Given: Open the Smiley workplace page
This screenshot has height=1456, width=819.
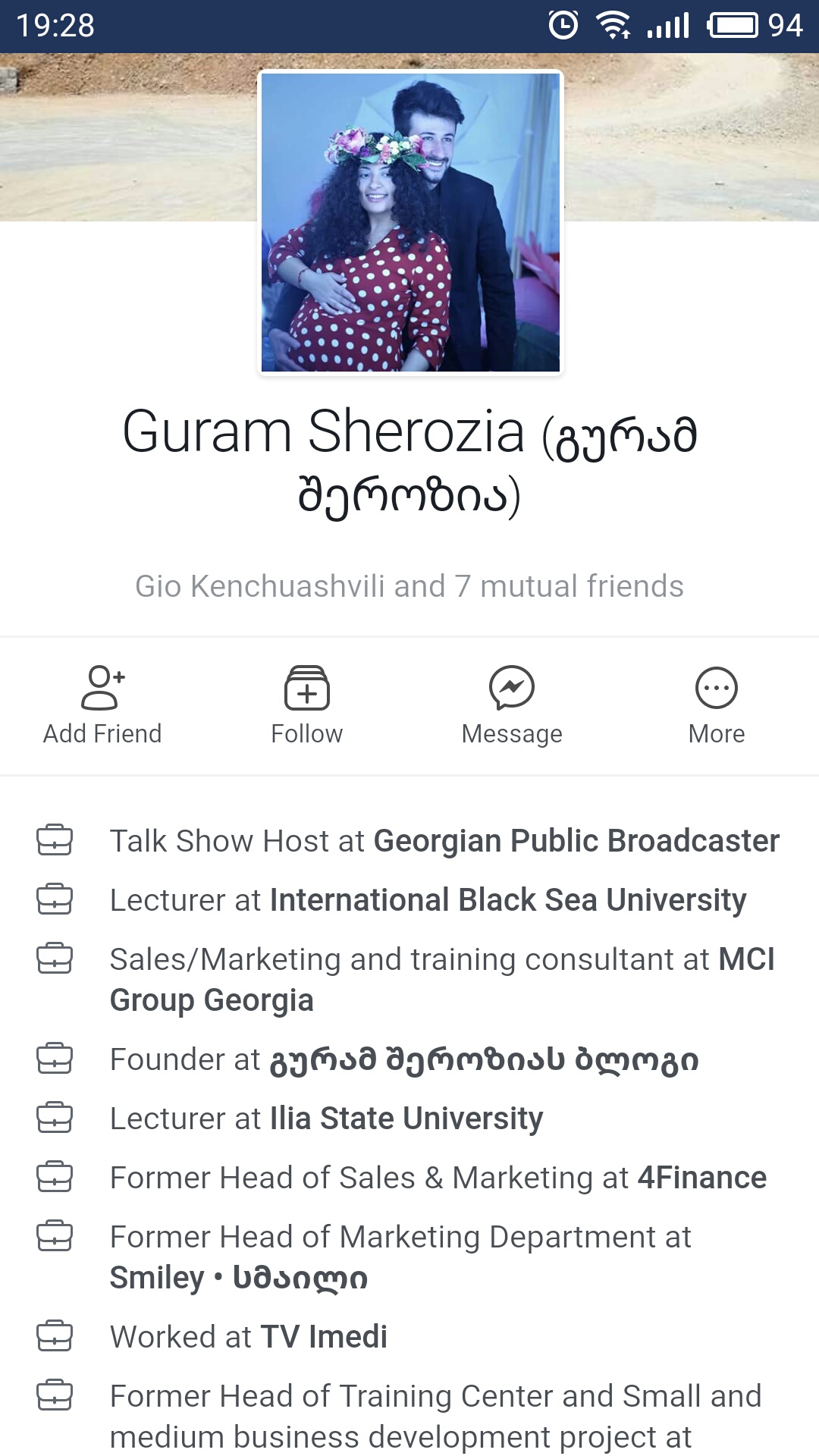Looking at the screenshot, I should point(239,1278).
